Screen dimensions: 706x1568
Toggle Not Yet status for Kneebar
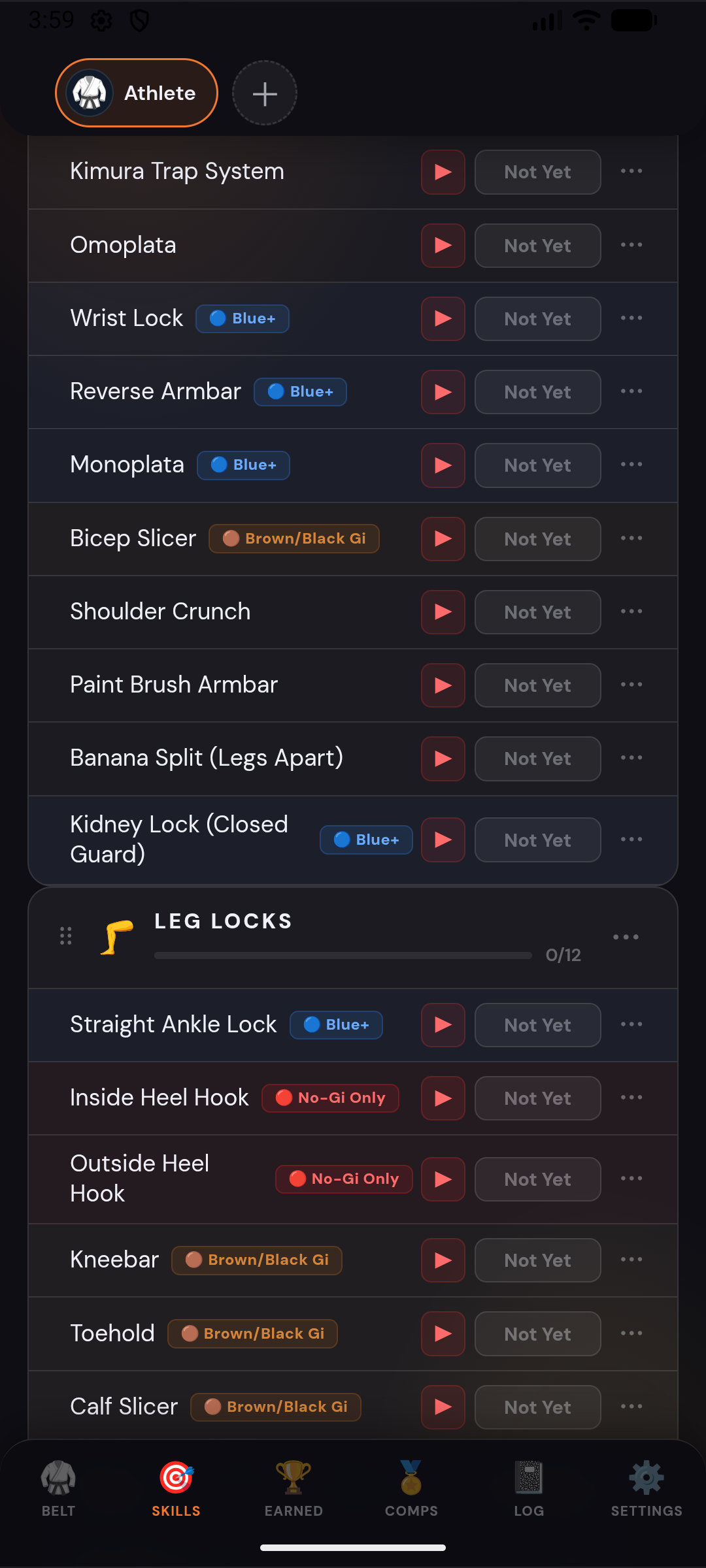[x=537, y=1260]
